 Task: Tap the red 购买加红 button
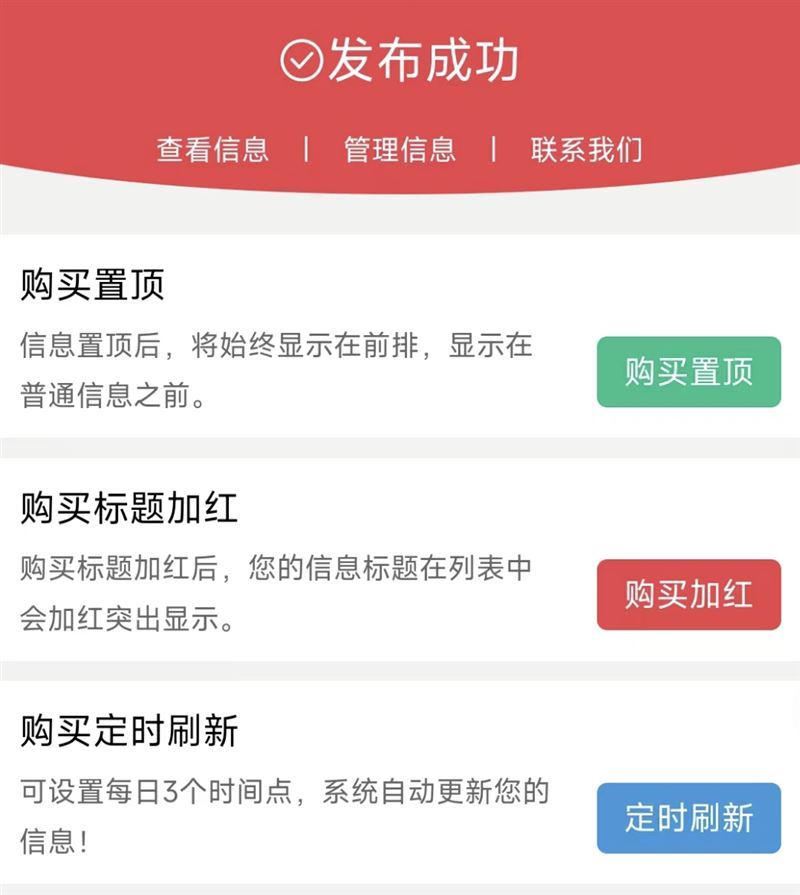(x=688, y=595)
